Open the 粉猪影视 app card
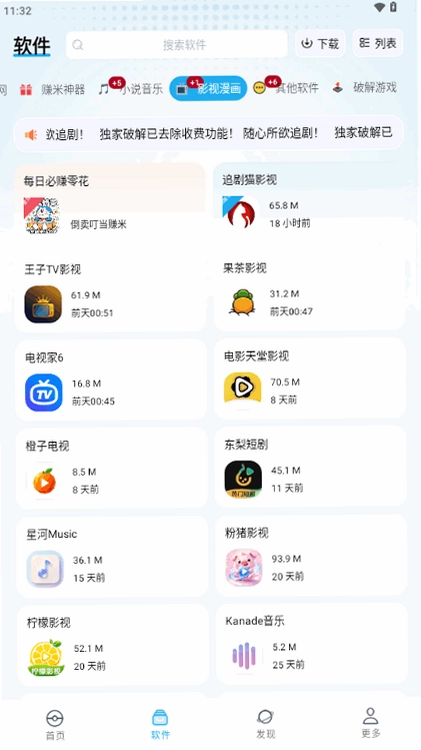The width and height of the screenshot is (421, 750). pyautogui.click(x=311, y=555)
